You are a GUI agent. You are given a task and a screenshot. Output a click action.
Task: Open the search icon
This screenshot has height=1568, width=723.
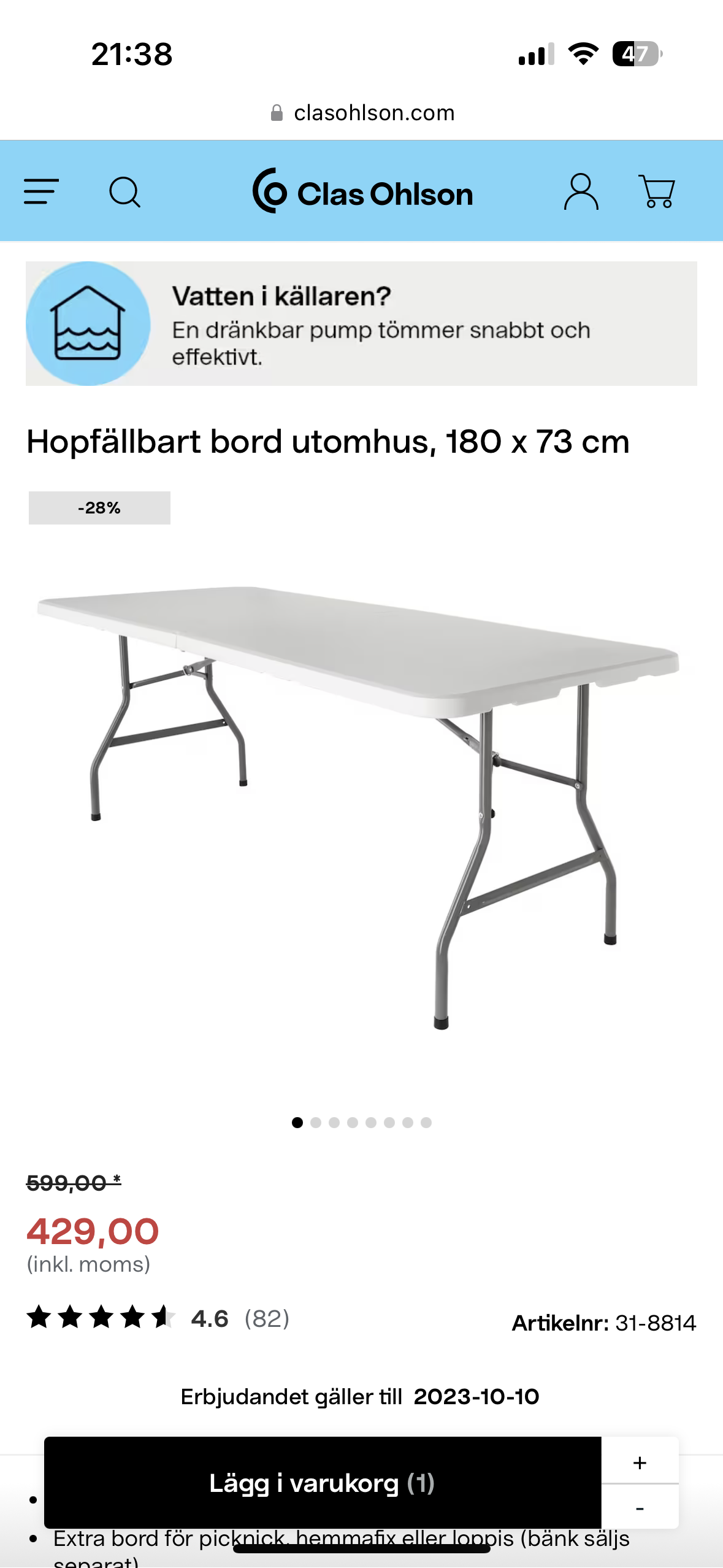pos(124,193)
